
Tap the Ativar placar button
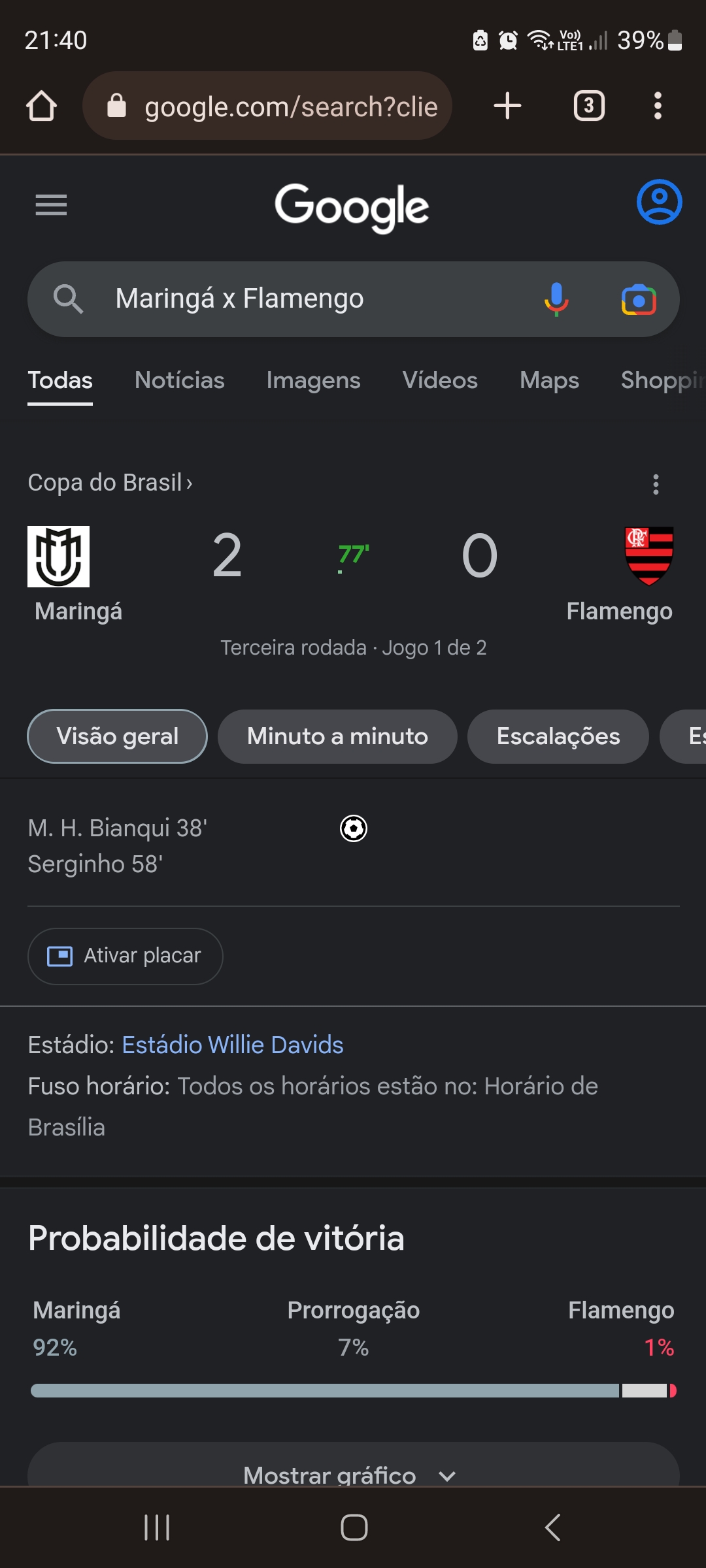[x=125, y=956]
